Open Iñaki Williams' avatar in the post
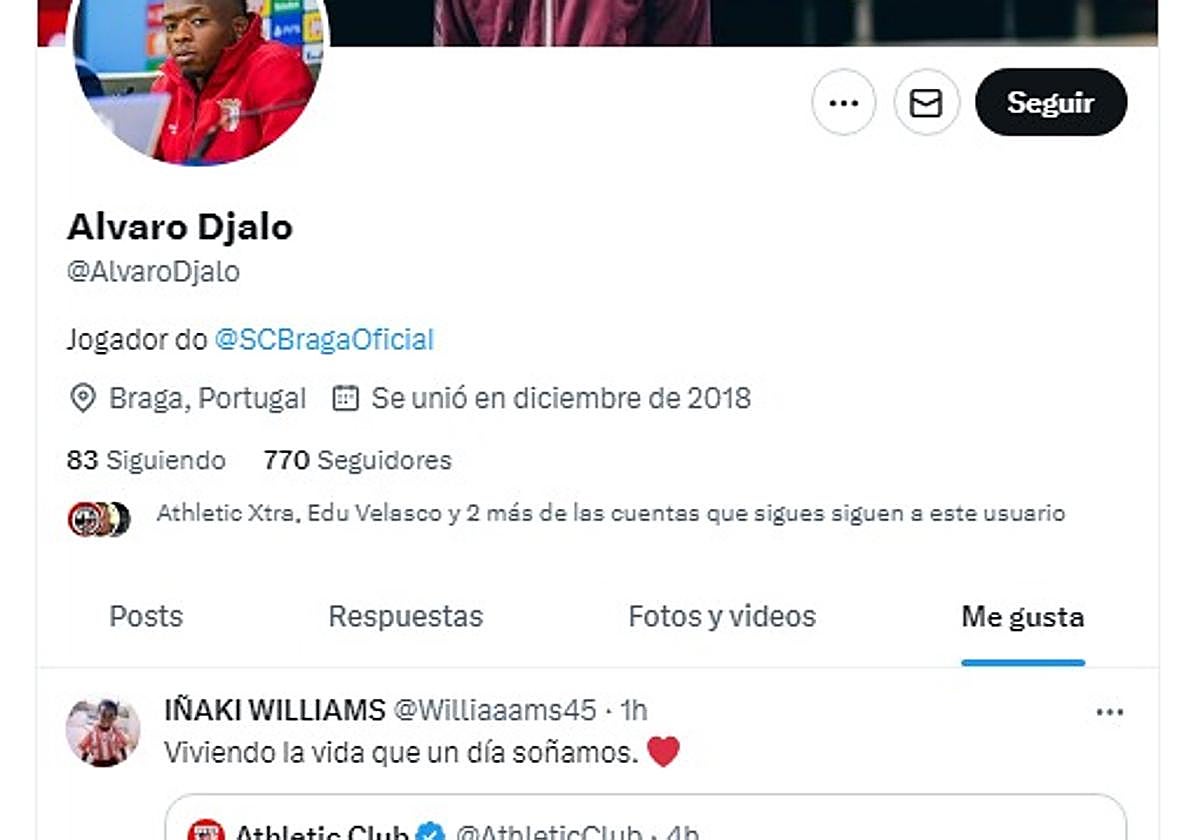The image size is (1198, 840). 103,733
